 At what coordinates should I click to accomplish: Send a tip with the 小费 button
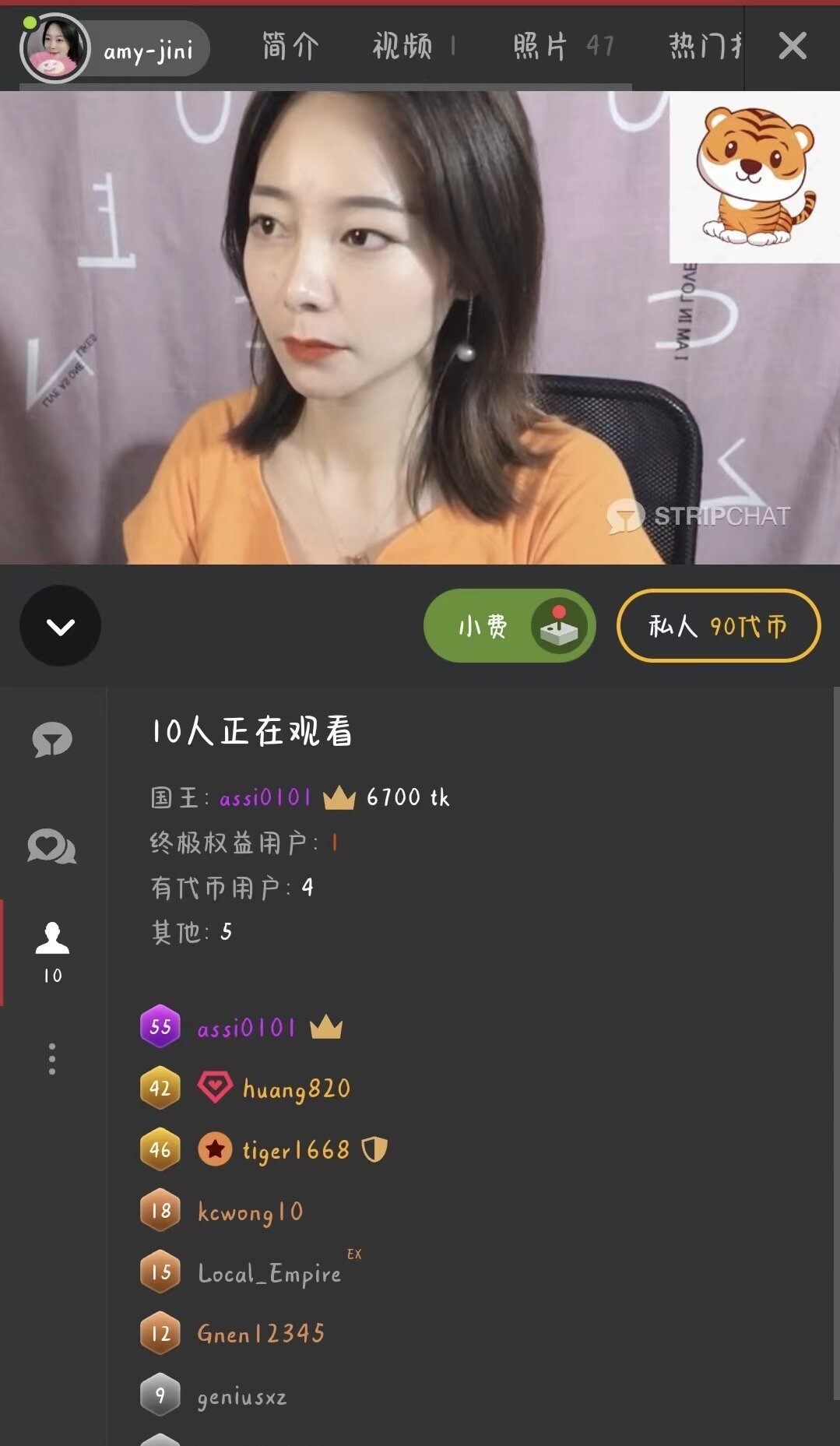click(x=509, y=626)
